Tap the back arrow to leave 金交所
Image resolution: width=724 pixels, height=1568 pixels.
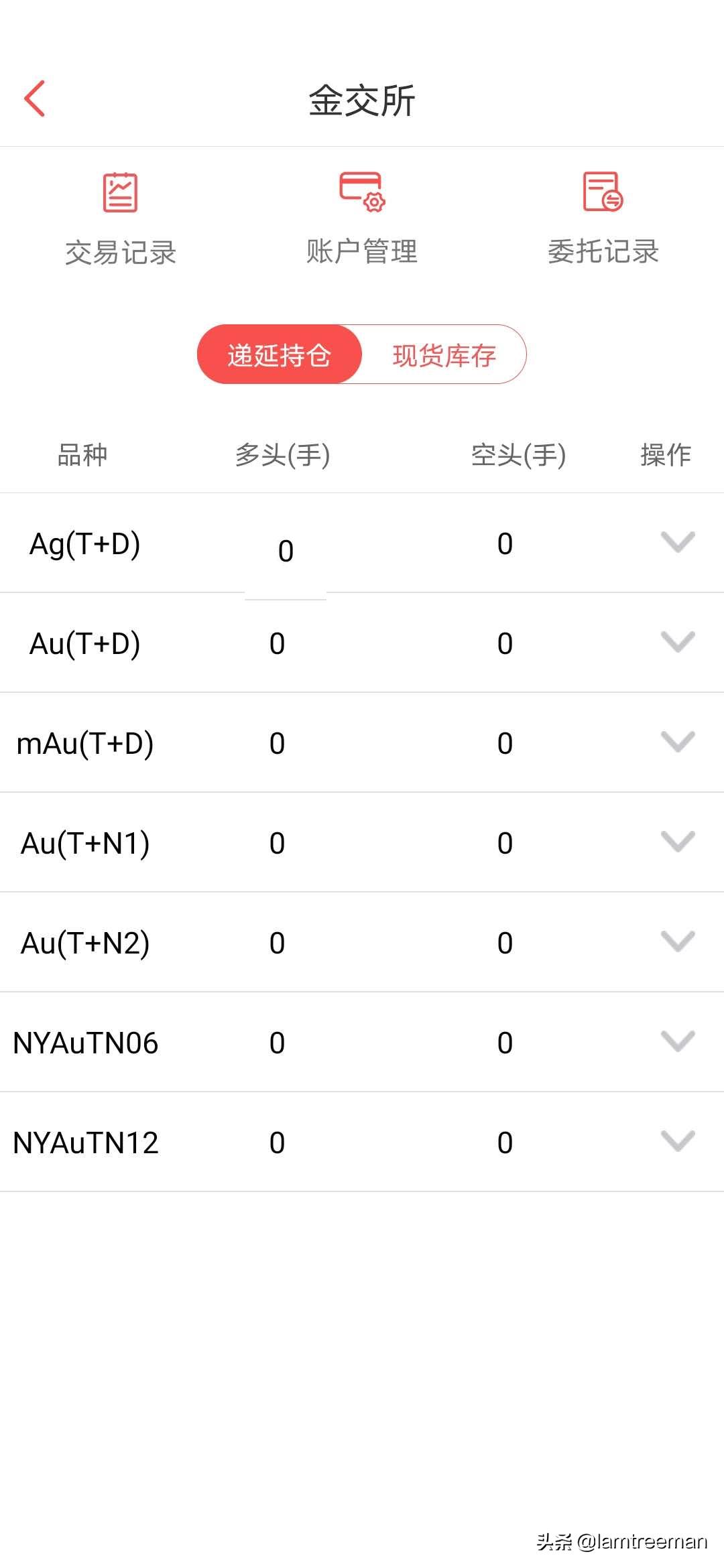[35, 99]
